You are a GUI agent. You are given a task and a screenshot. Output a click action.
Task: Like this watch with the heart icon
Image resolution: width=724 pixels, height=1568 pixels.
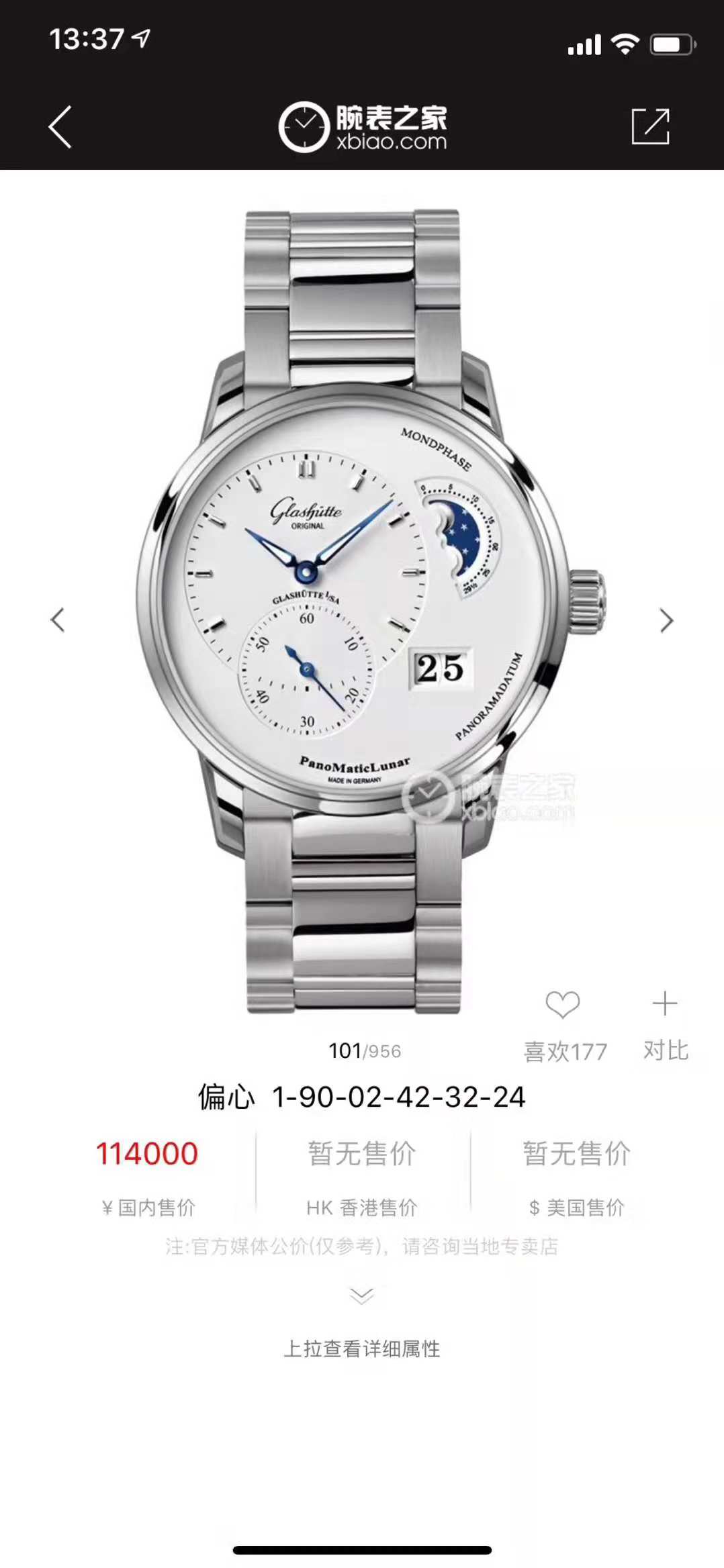[x=563, y=1005]
